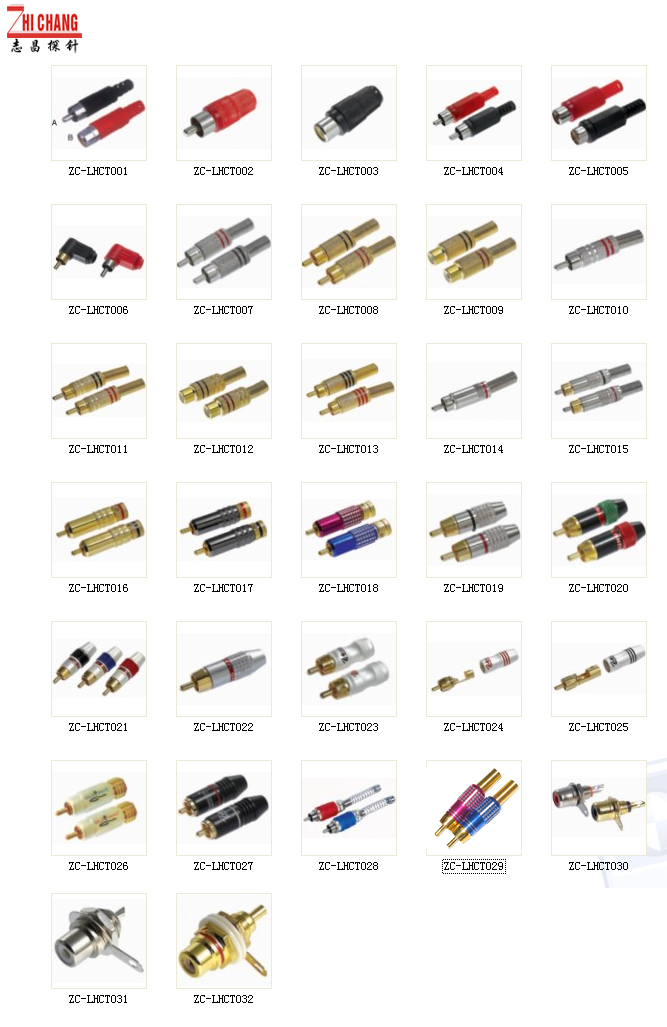Select pink and blue plugs ZC-LHCT018

(x=349, y=530)
